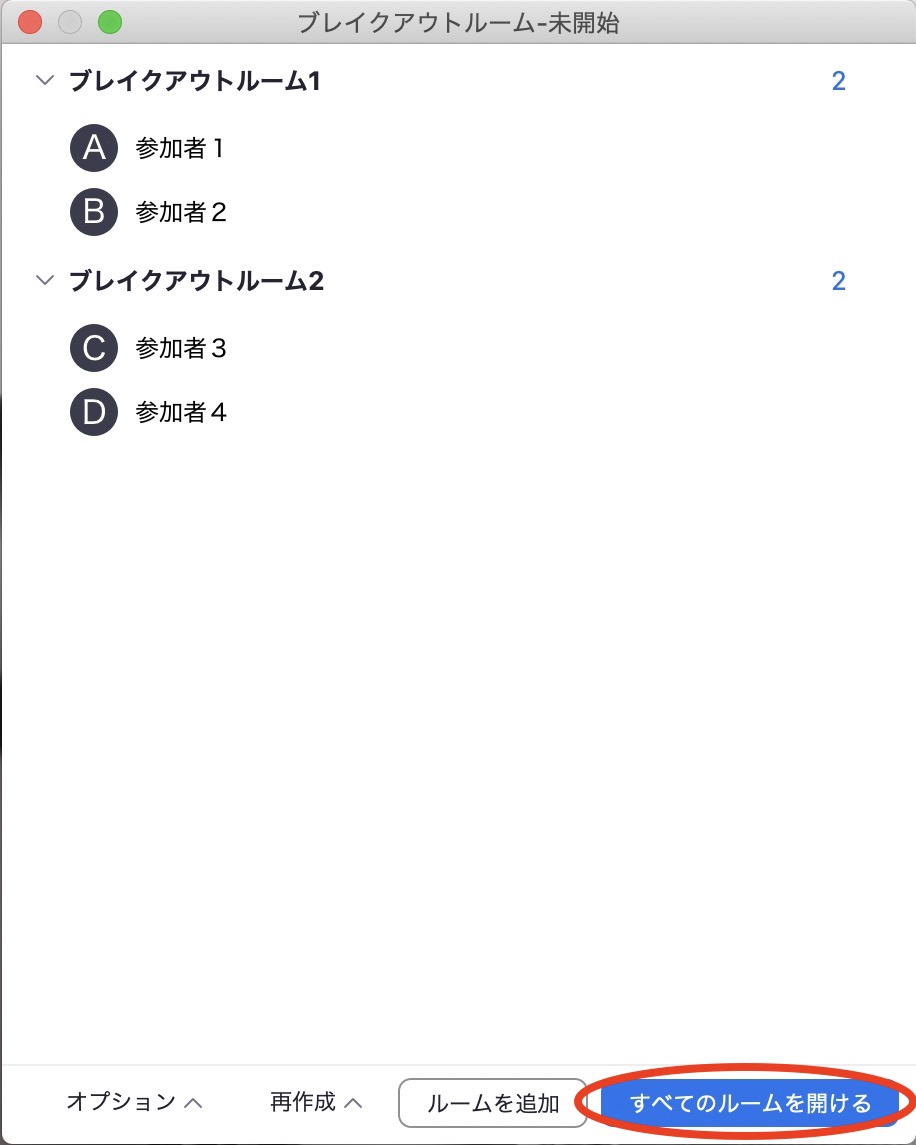Collapse ブレイクアウトルーム1 with its disclosure chevron
The image size is (916, 1145).
tap(44, 80)
